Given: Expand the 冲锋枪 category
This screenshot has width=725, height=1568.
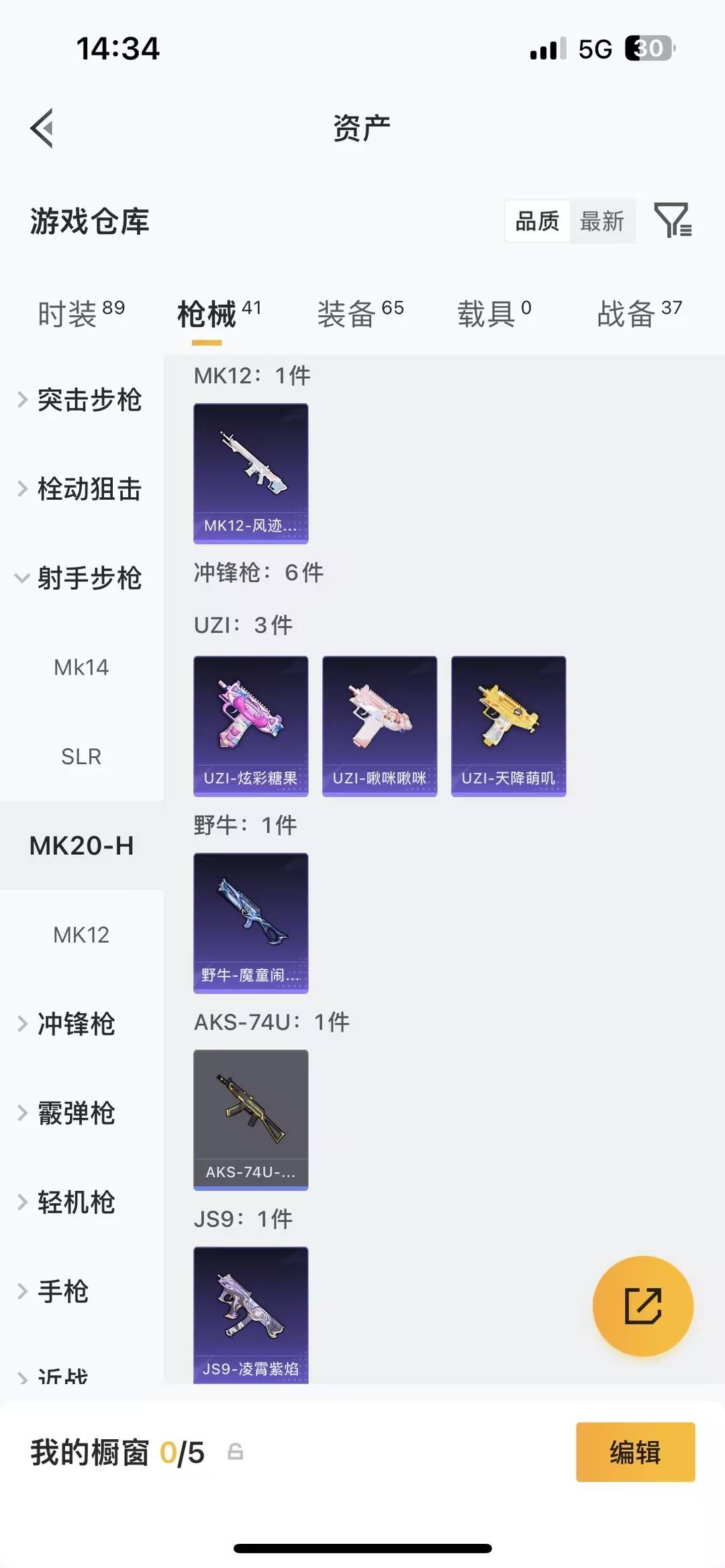Looking at the screenshot, I should (76, 1025).
